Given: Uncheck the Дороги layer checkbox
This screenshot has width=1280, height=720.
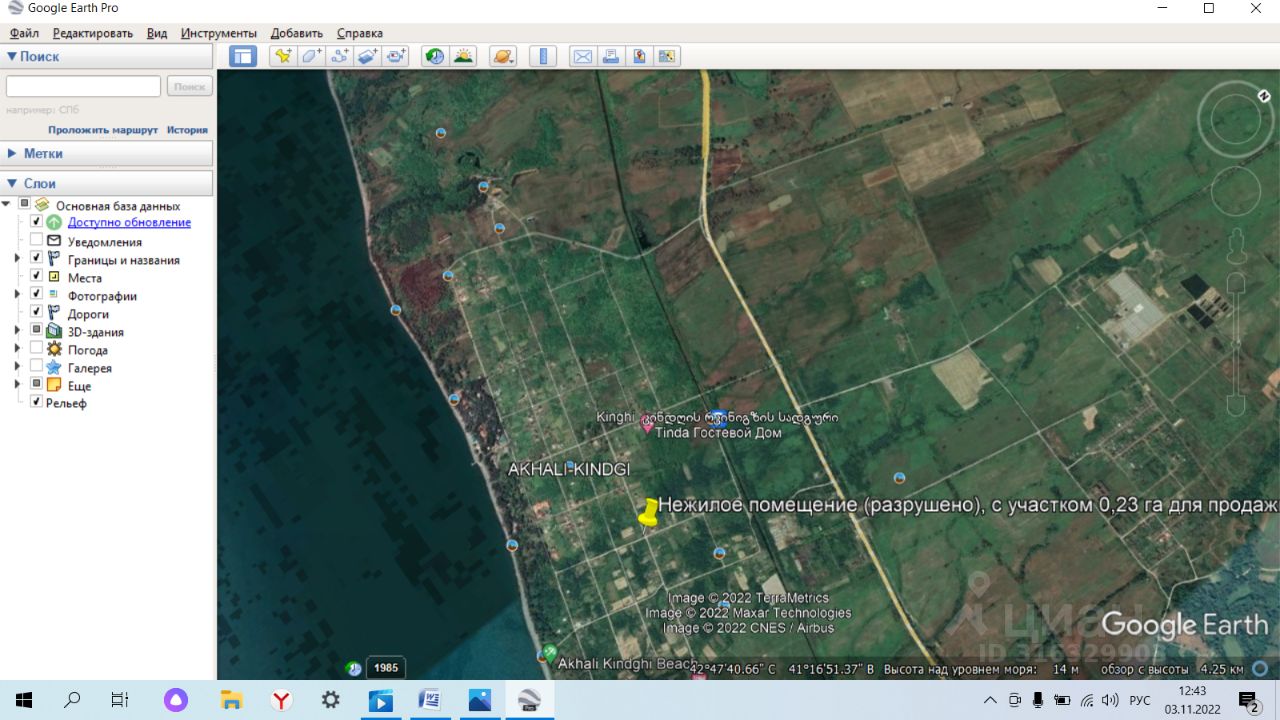Looking at the screenshot, I should pyautogui.click(x=37, y=313).
